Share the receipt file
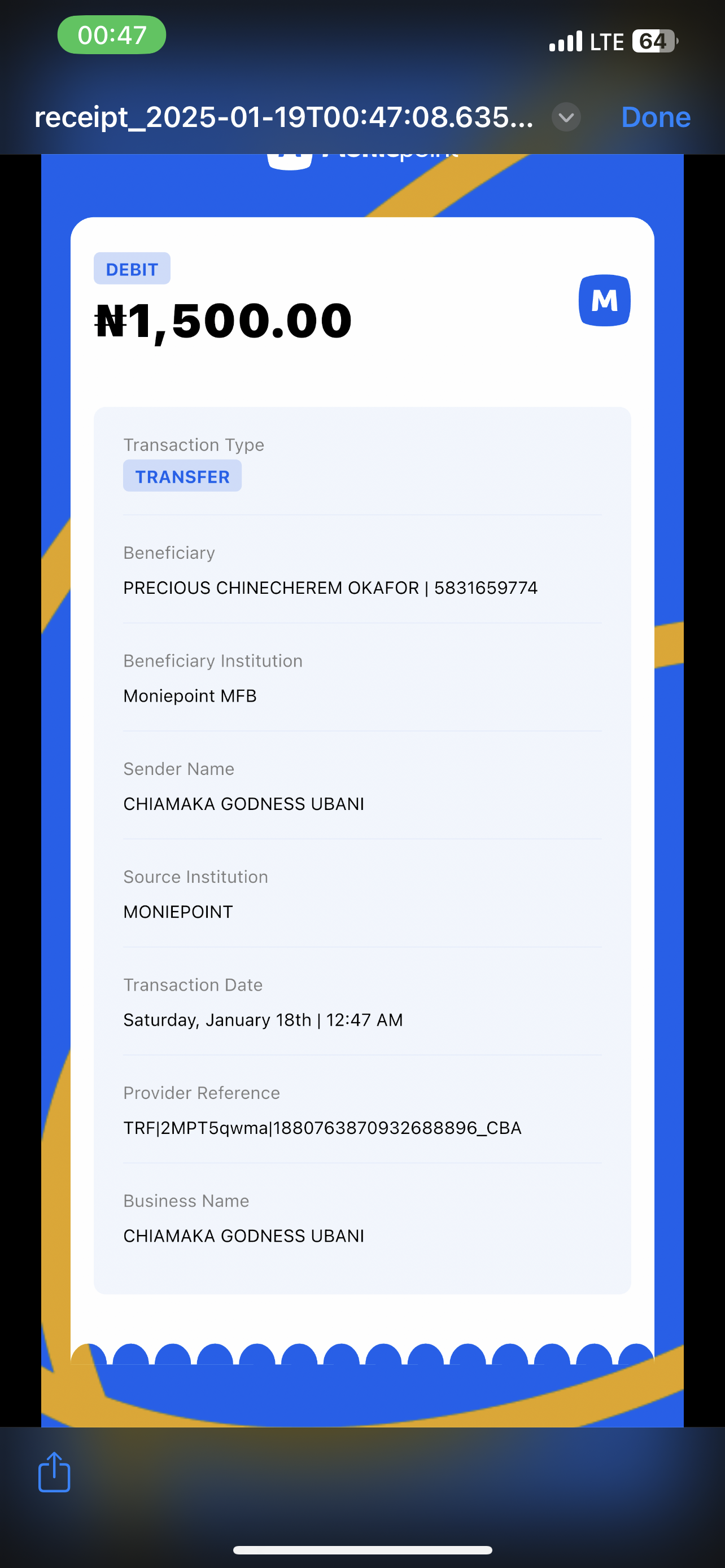 click(x=54, y=1472)
